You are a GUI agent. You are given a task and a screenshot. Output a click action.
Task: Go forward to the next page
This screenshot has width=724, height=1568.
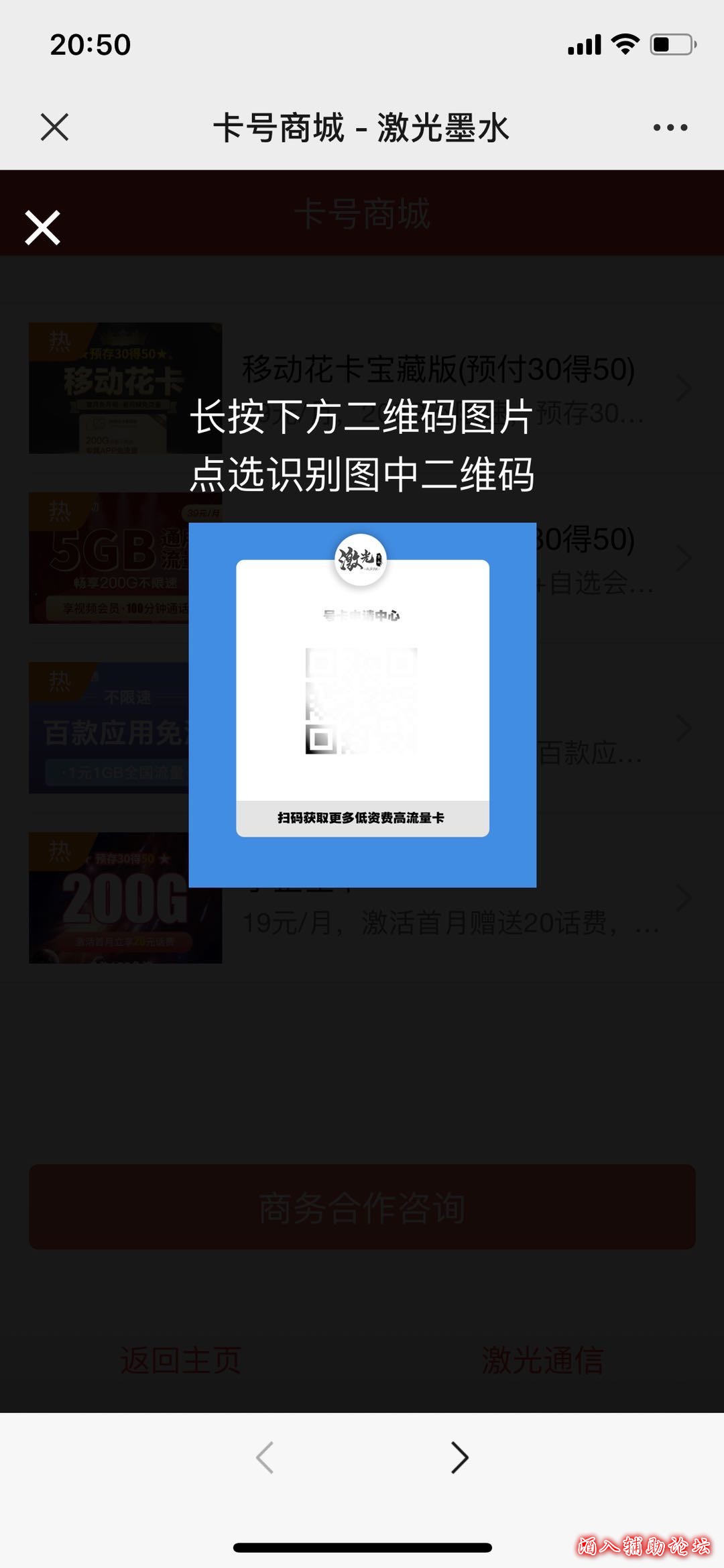click(x=459, y=1457)
